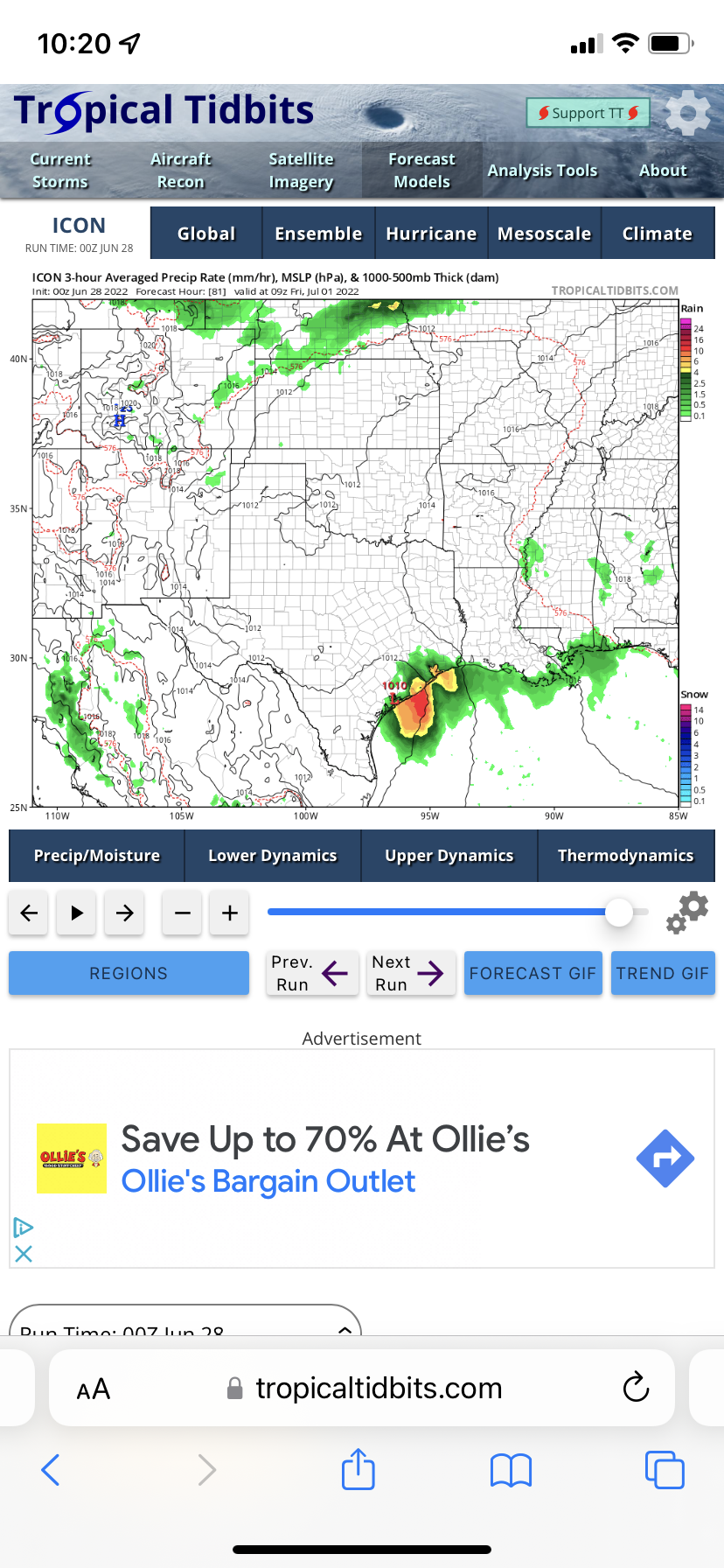Open the Upper Dynamics parameter menu

[449, 856]
